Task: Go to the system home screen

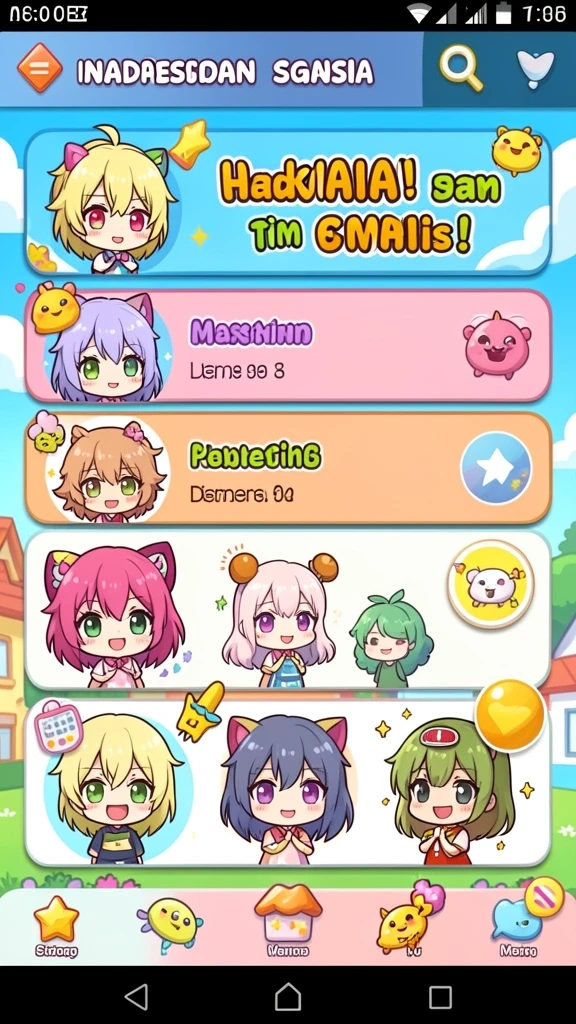Action: pyautogui.click(x=288, y=997)
